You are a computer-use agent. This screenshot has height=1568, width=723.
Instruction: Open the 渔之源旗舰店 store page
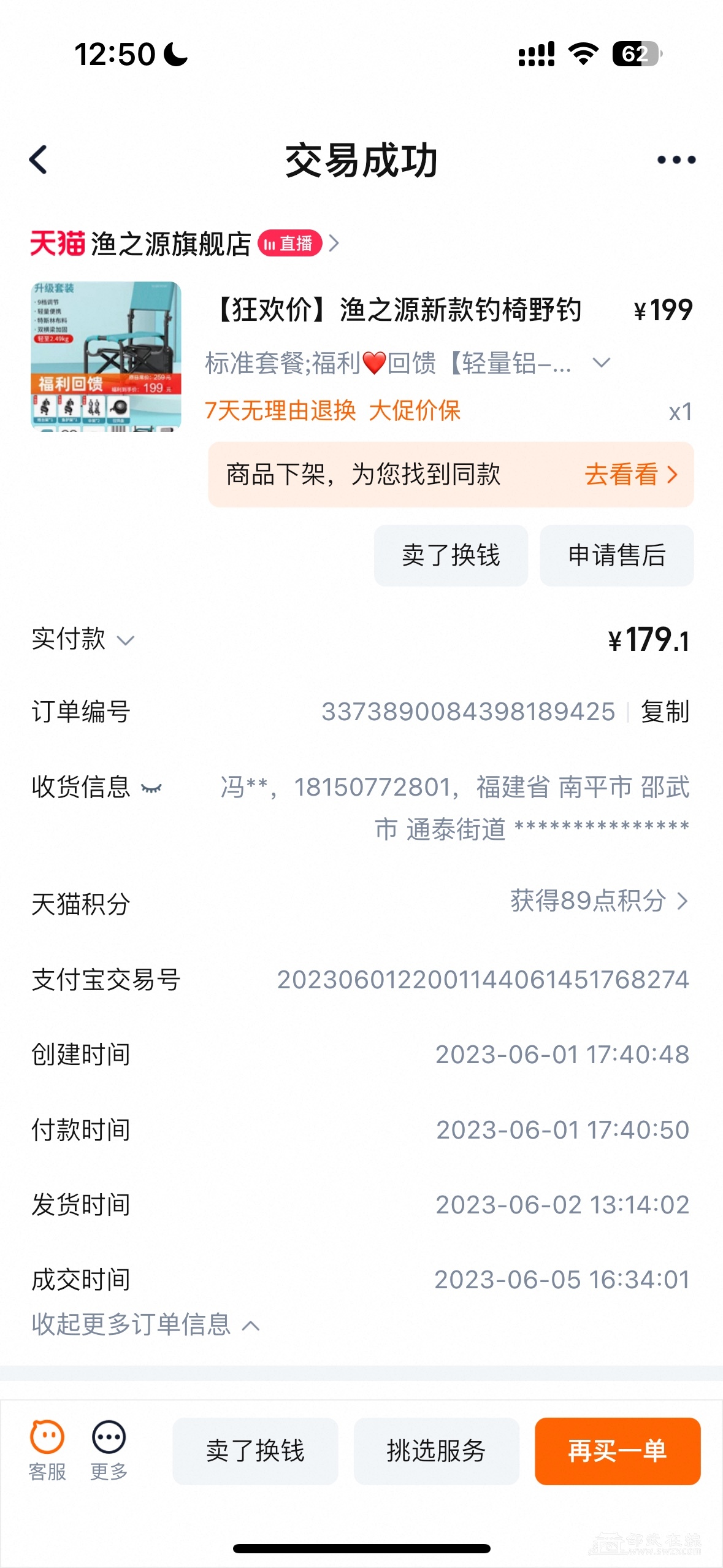(x=172, y=244)
